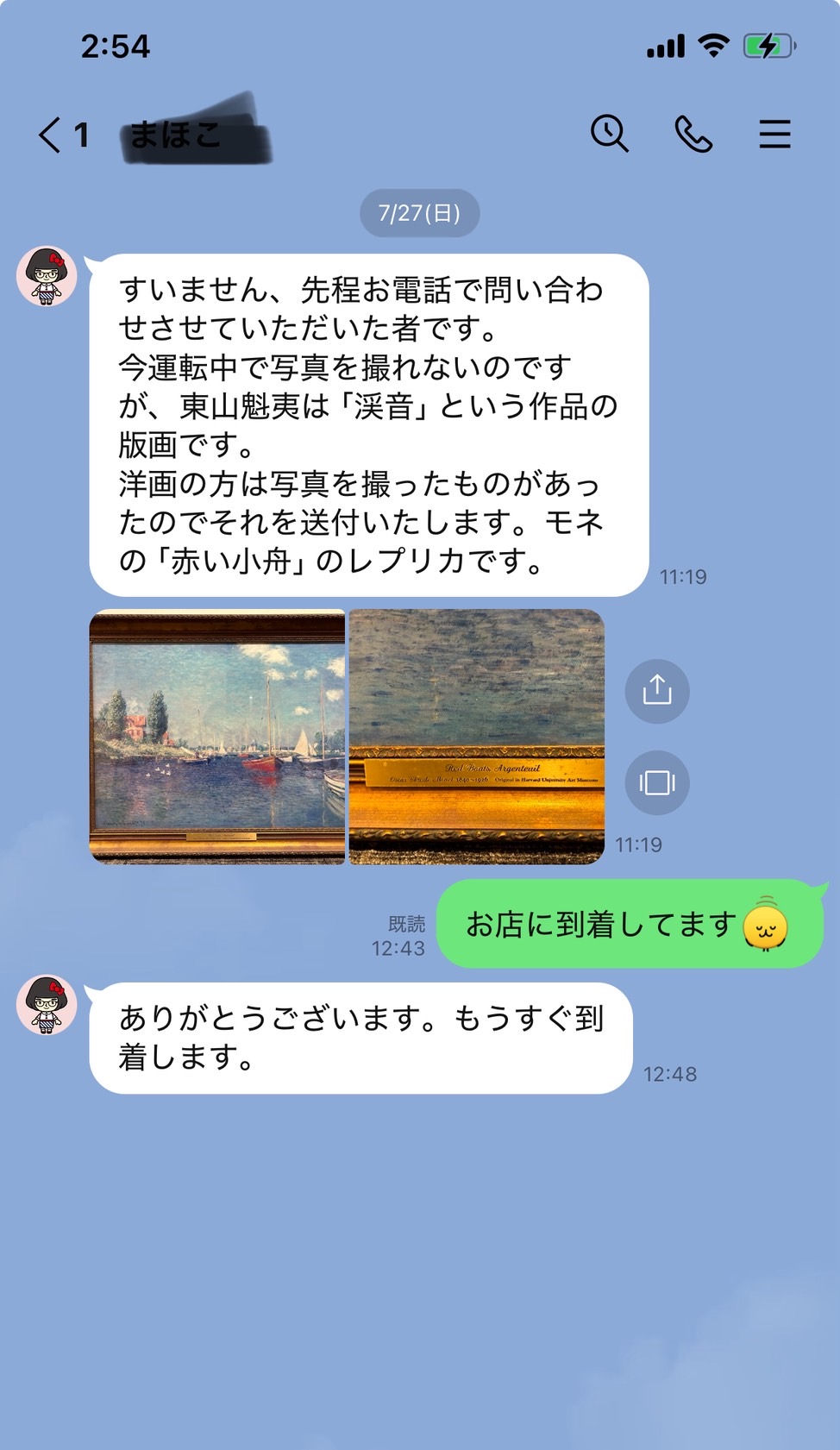The image size is (840, 1450).
Task: Search within this conversation
Action: (x=609, y=134)
